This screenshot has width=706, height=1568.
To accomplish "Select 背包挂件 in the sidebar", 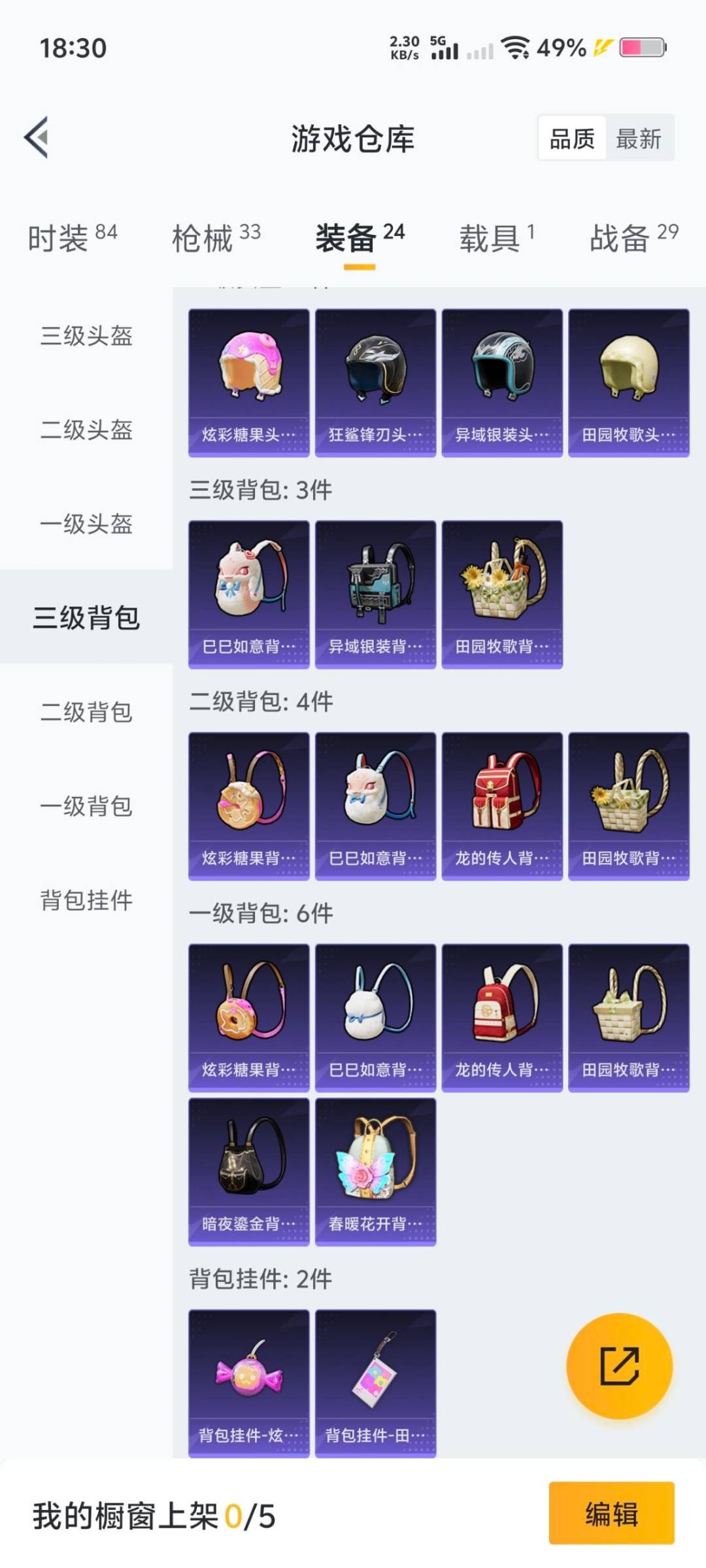I will pos(86,902).
